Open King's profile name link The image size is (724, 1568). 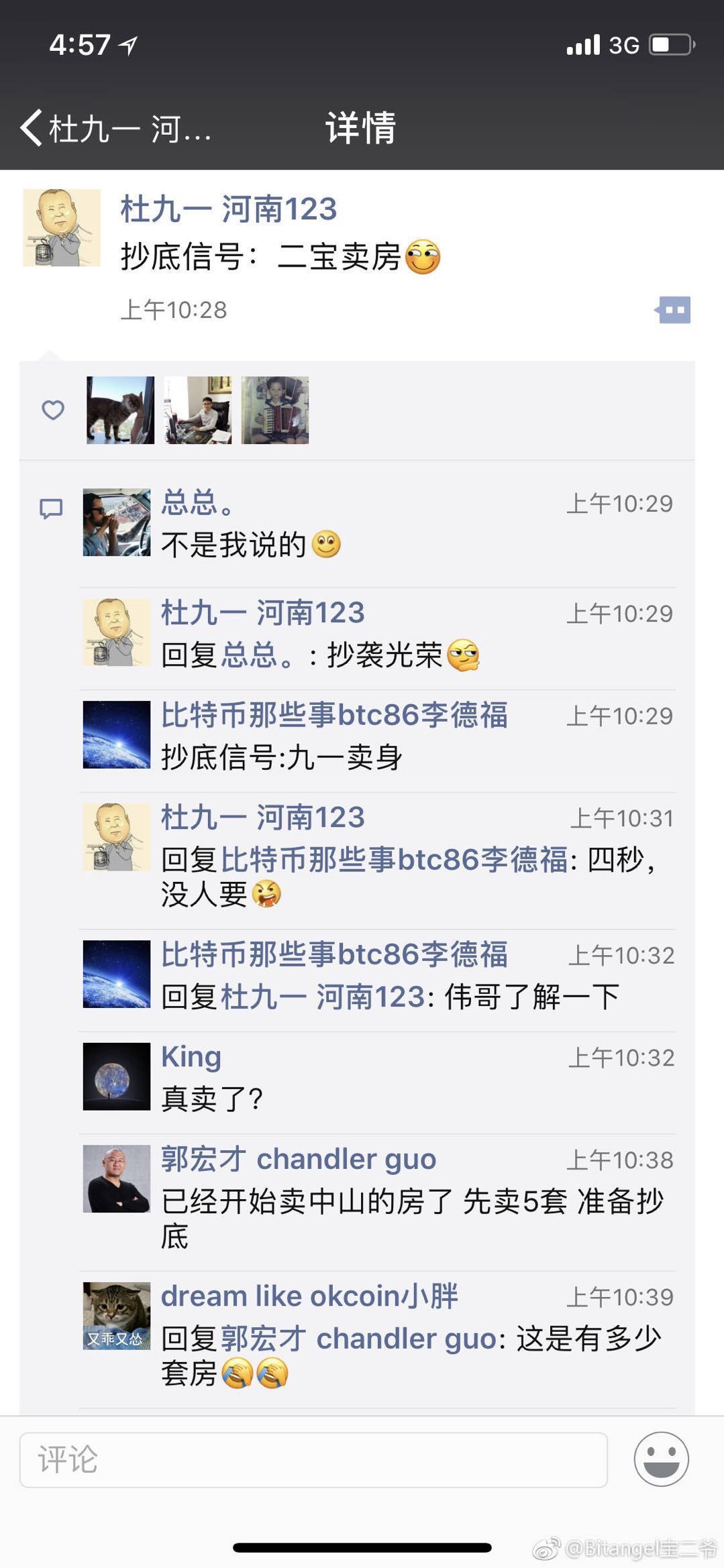click(191, 1057)
